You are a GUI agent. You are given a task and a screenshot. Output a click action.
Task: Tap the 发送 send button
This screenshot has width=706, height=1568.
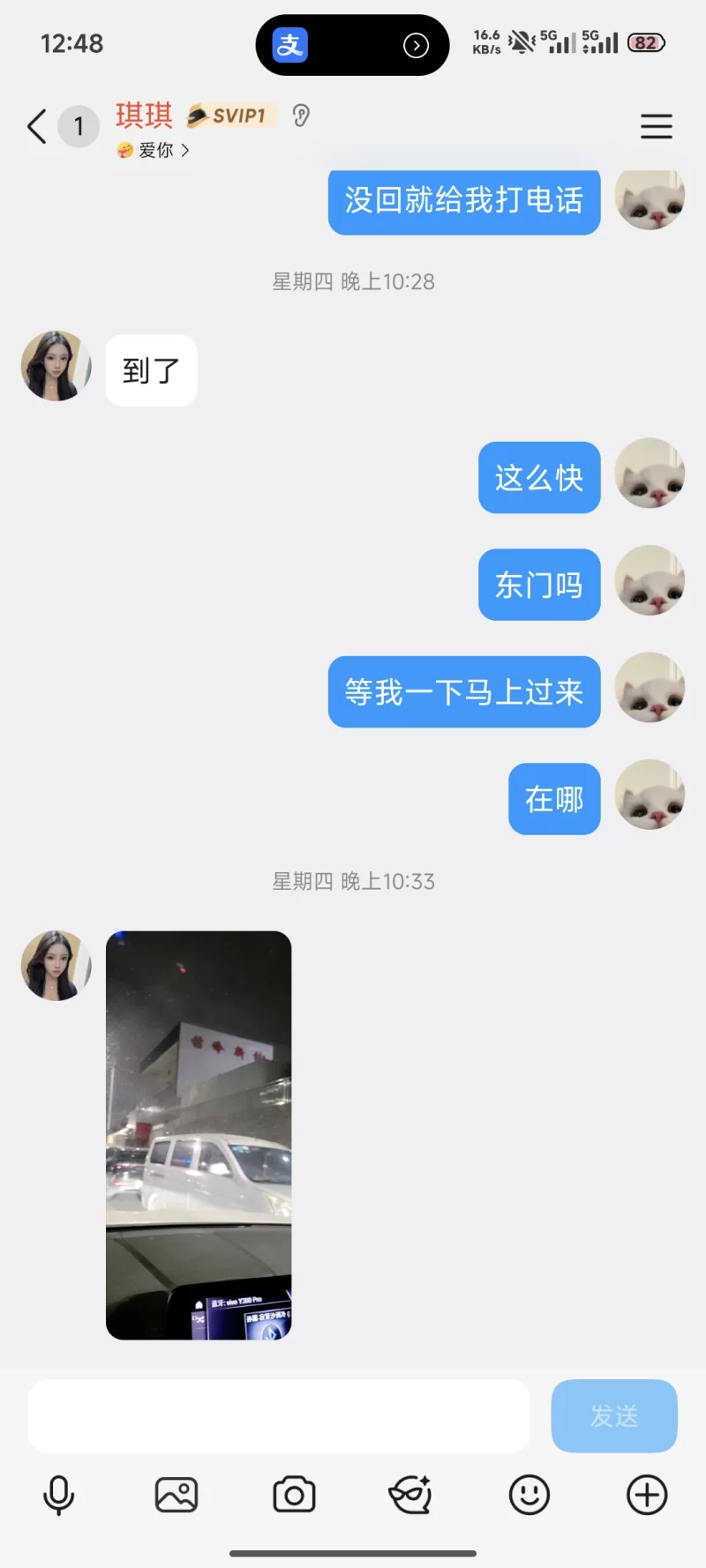(x=614, y=1415)
